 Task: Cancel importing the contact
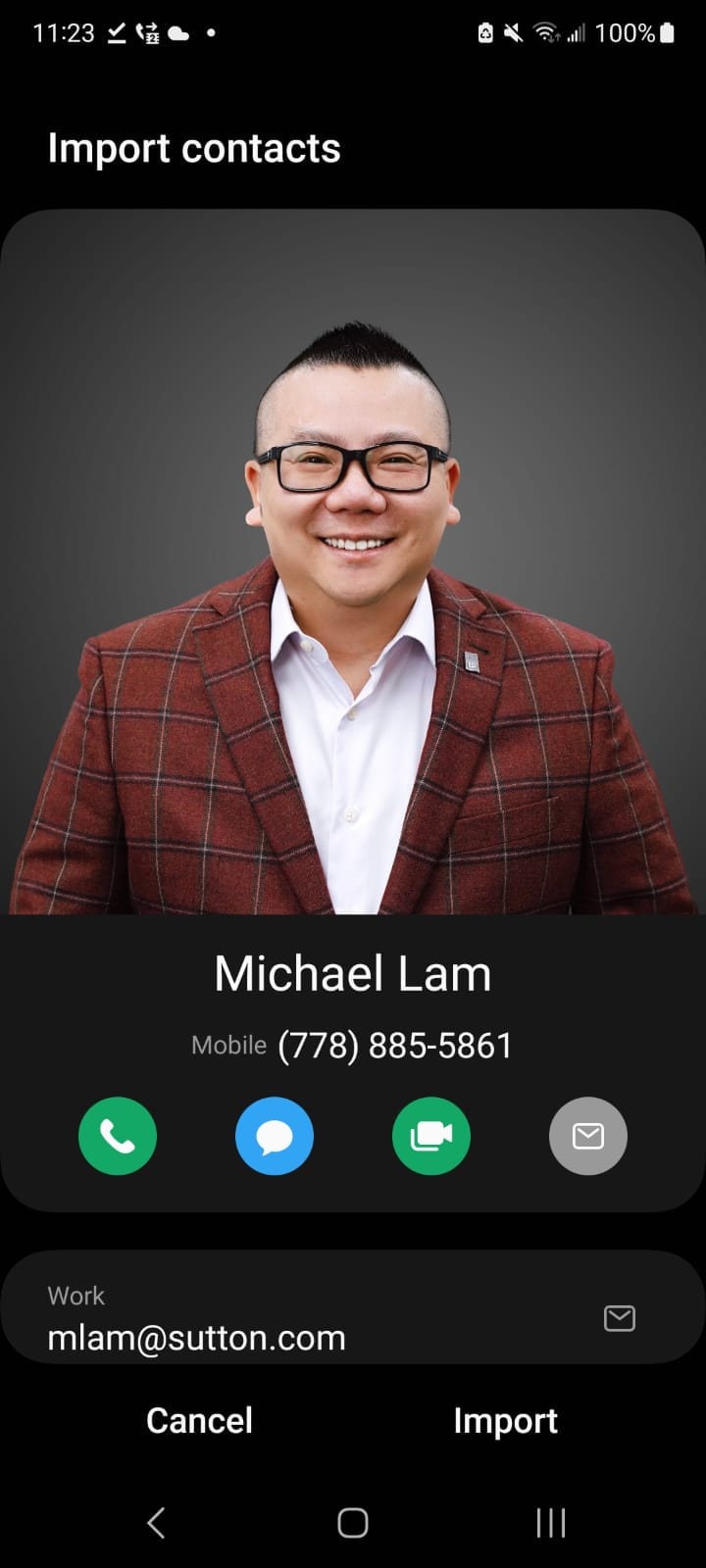tap(199, 1420)
